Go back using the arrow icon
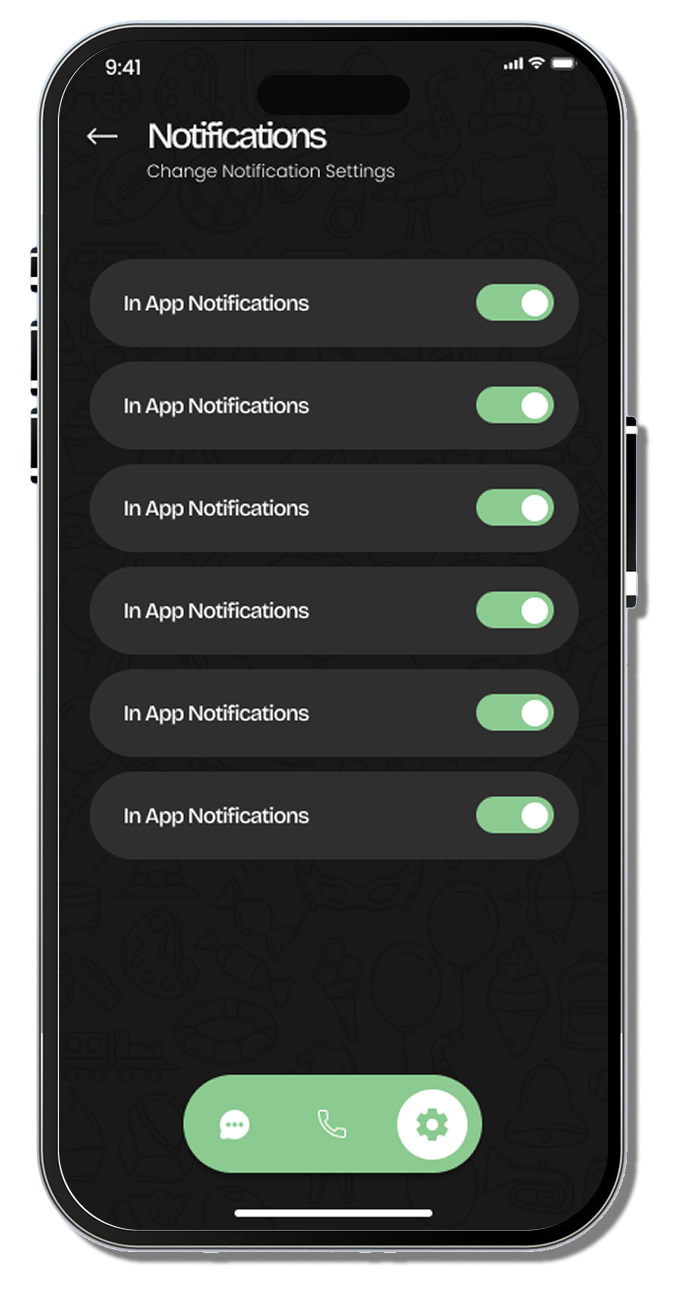The width and height of the screenshot is (681, 1291). [102, 137]
